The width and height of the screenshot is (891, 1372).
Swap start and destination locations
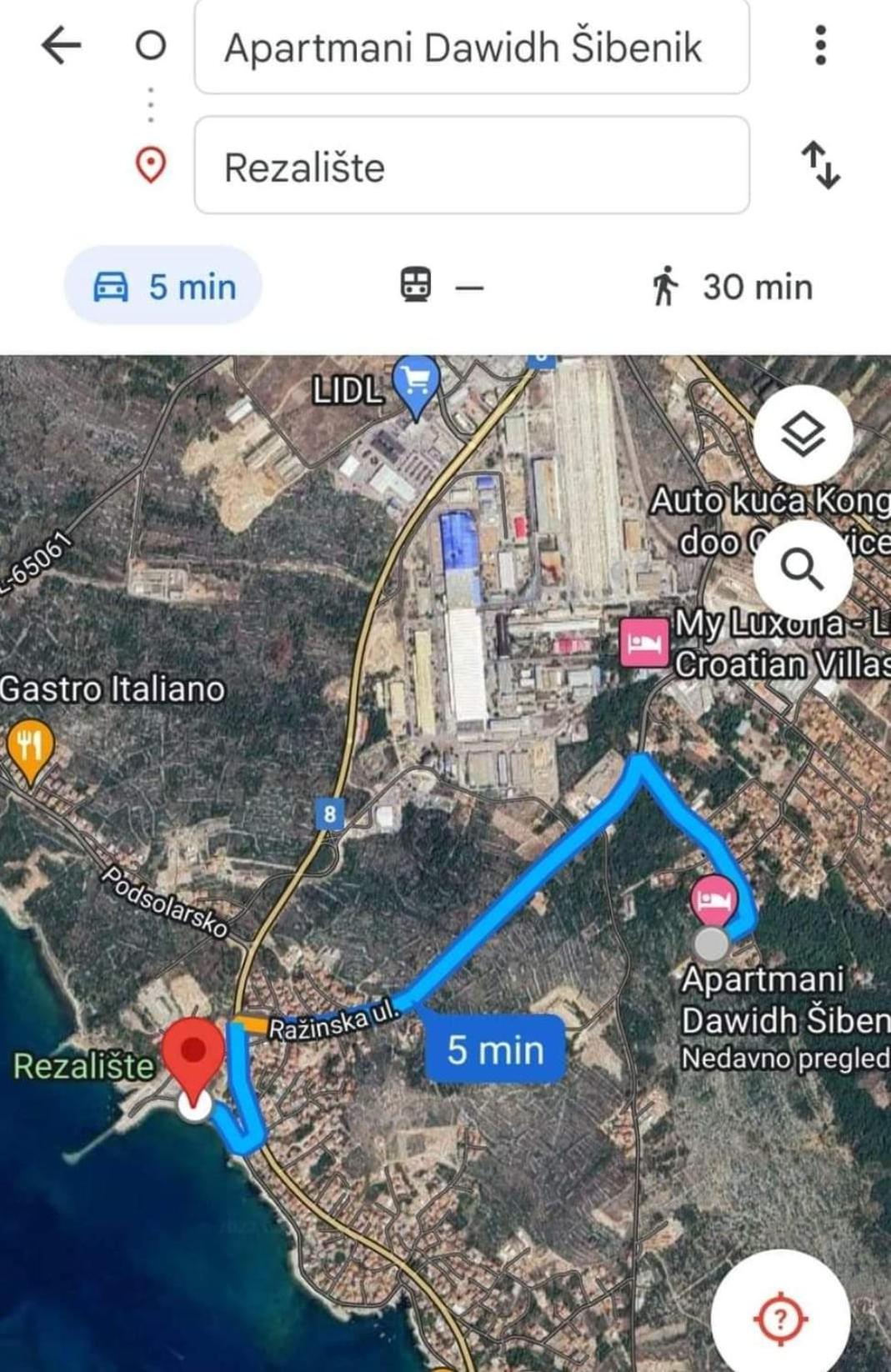click(820, 164)
